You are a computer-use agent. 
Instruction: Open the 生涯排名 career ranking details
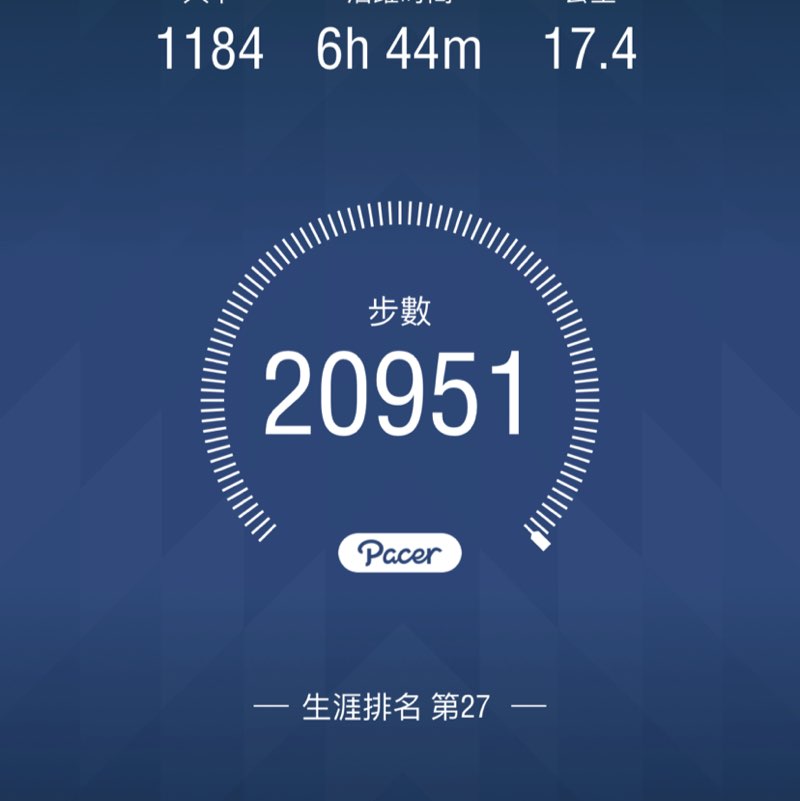400,706
